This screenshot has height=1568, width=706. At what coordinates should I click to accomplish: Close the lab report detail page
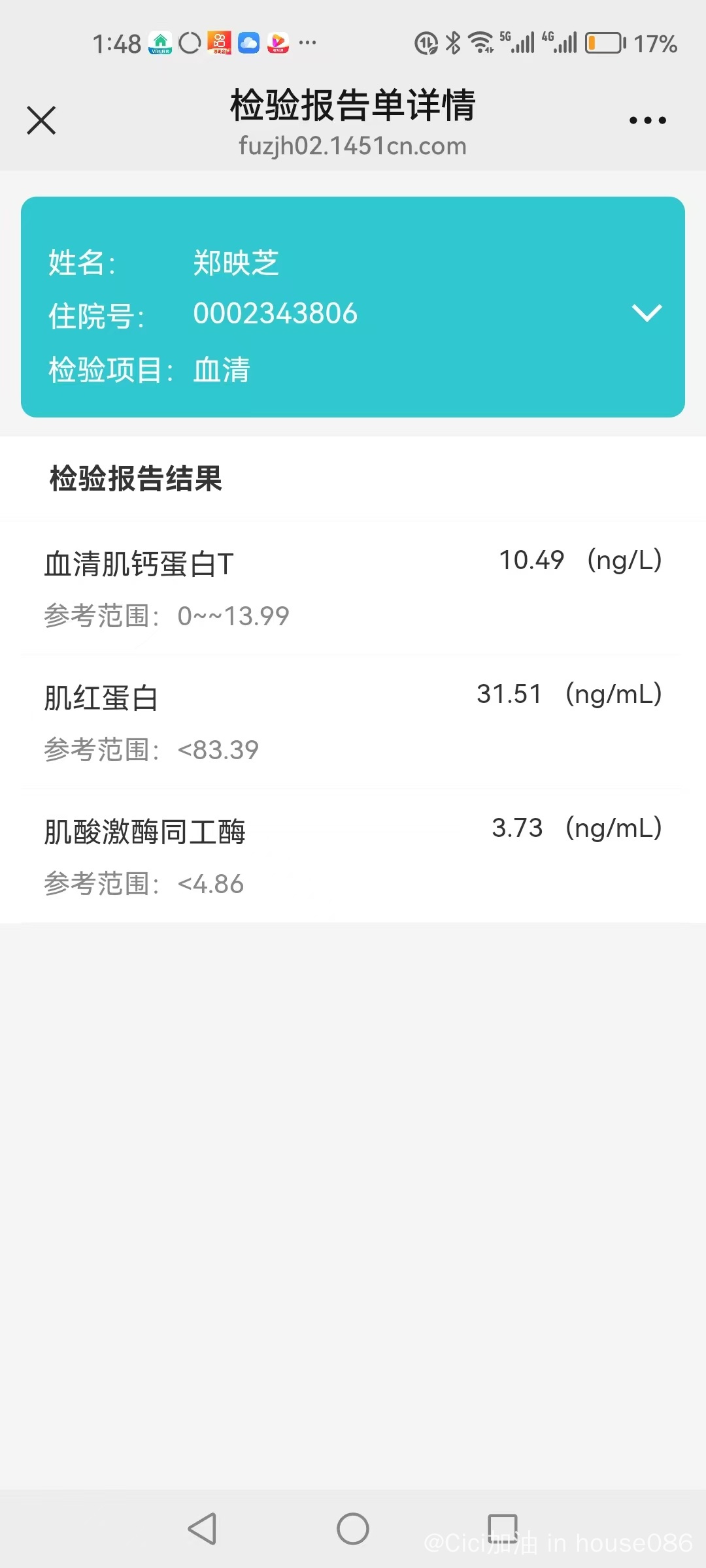pyautogui.click(x=41, y=120)
